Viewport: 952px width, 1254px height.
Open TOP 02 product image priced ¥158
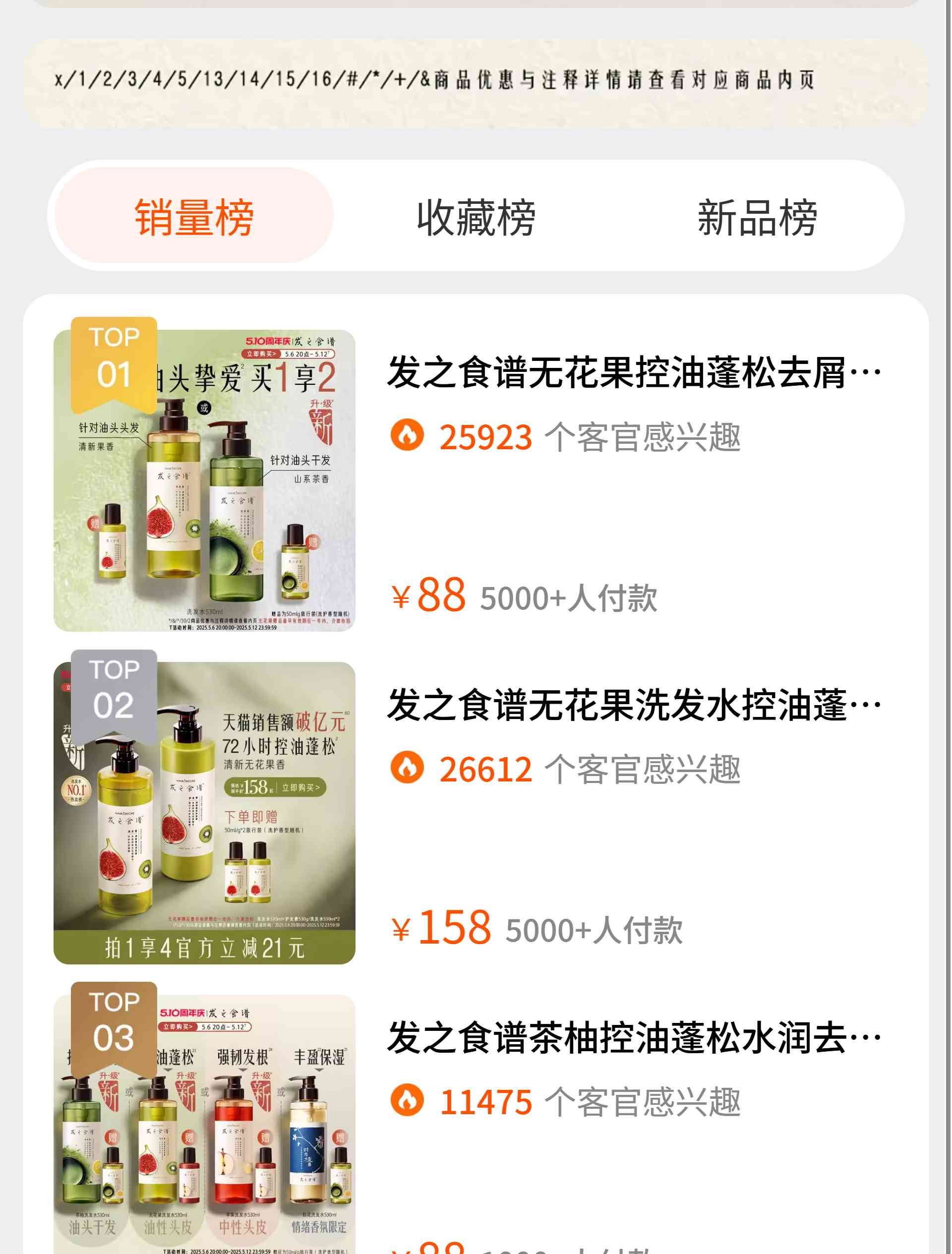click(x=204, y=812)
